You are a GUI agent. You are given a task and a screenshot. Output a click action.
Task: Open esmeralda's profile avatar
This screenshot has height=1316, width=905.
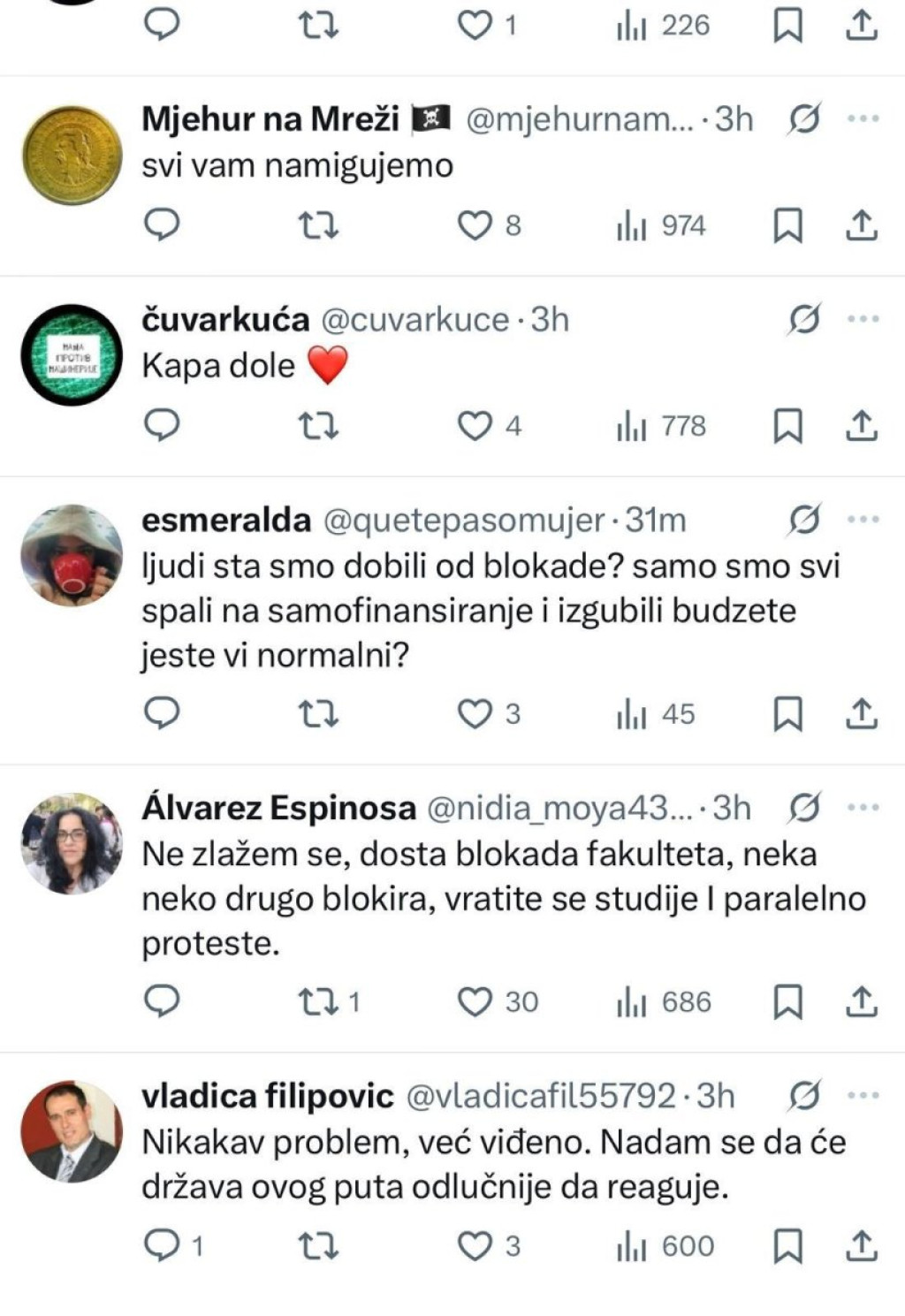(x=72, y=556)
